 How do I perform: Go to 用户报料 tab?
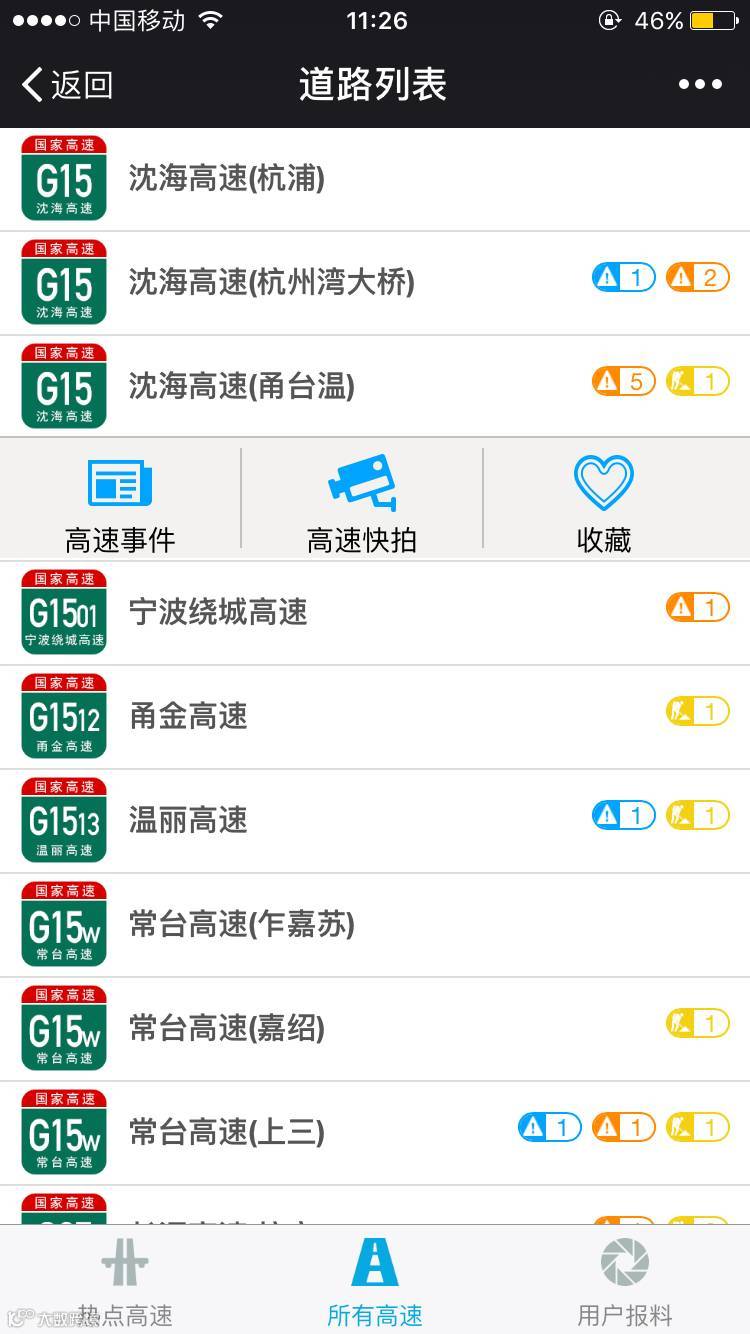[625, 1282]
